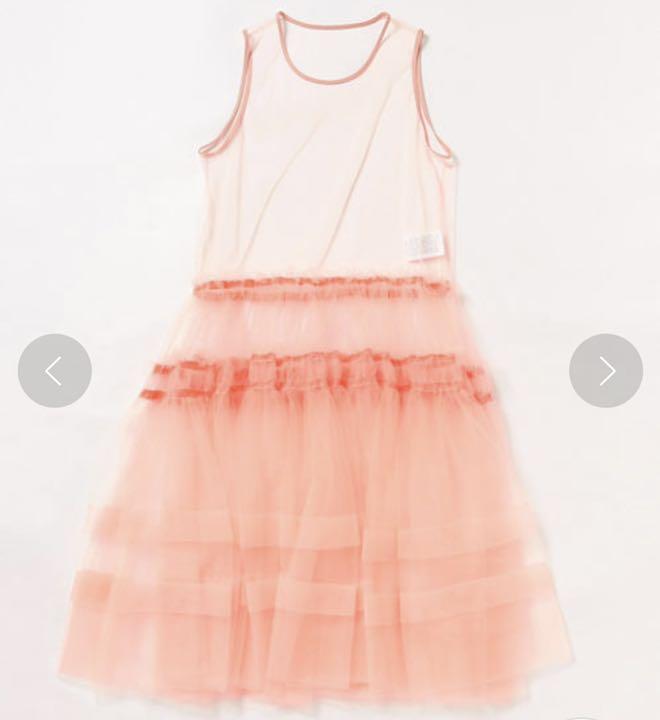660x720 pixels.
Task: Open the pink tulle dress photo
Action: [x=330, y=400]
